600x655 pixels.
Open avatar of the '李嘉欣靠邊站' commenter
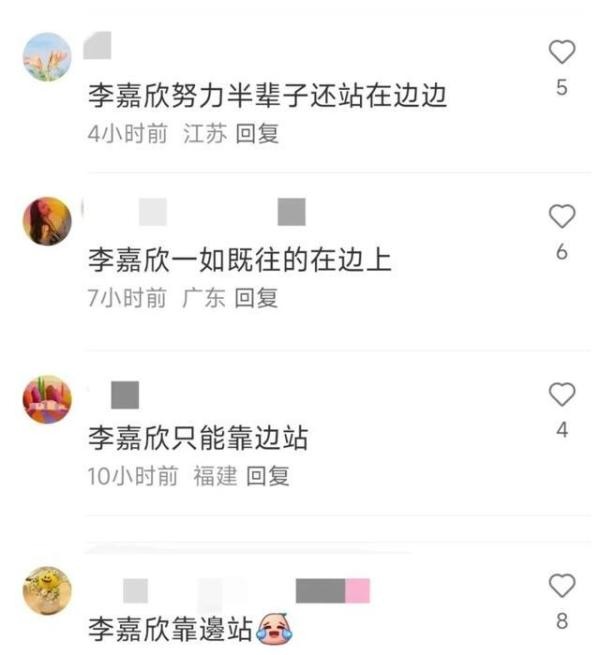47,591
